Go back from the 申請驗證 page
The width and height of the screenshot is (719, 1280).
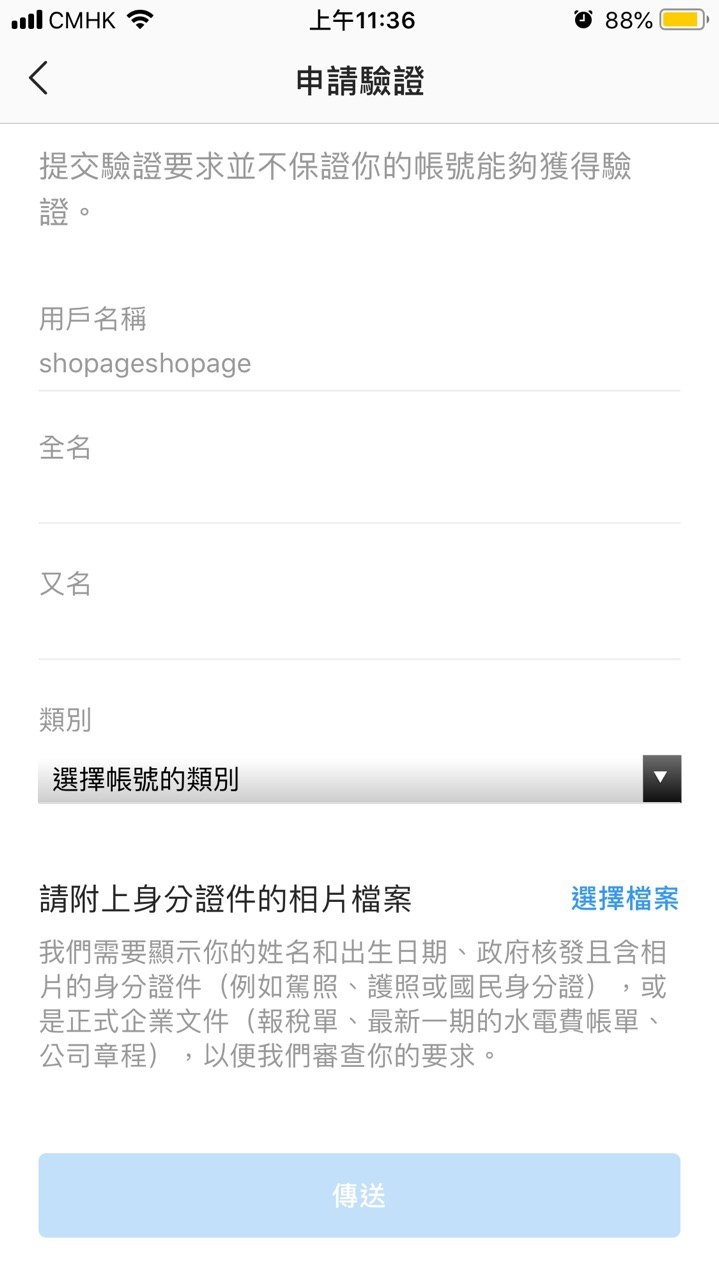[38, 78]
